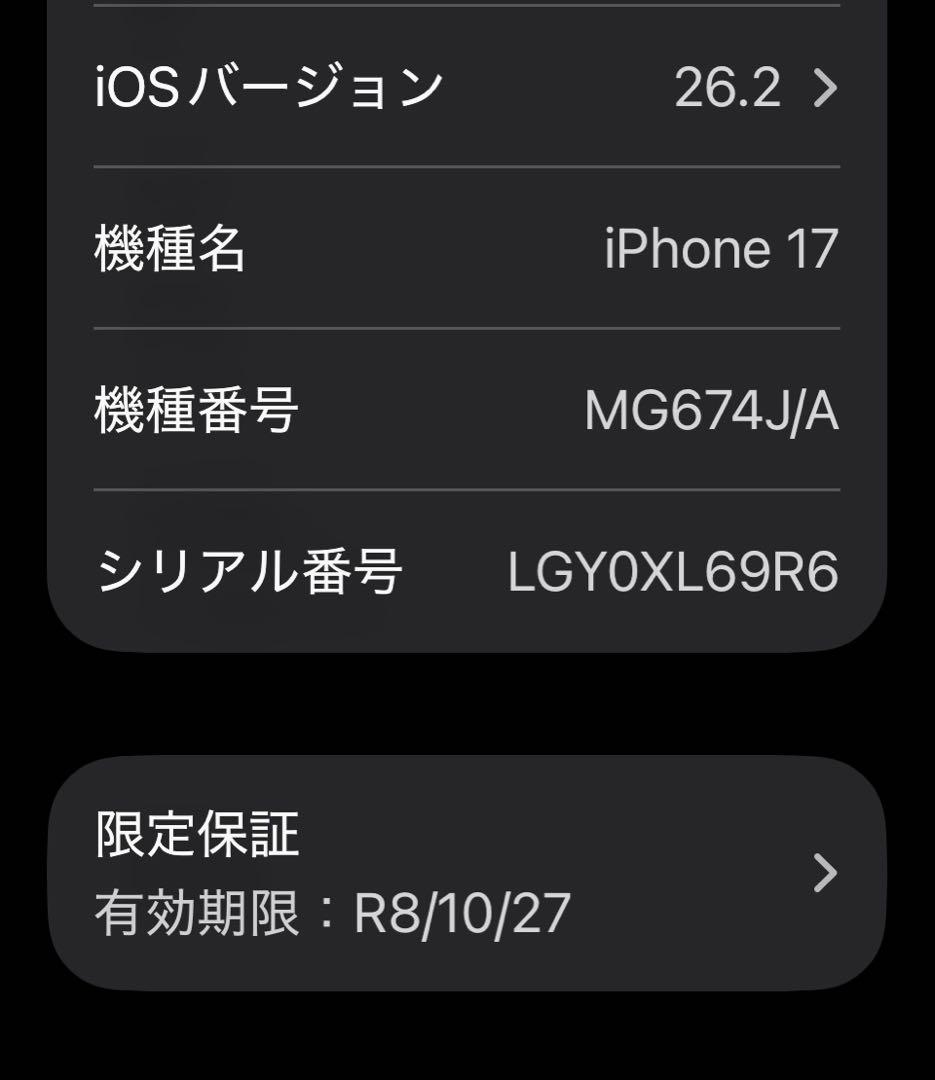
Task: Tap the chevron next to iOS バージョン
Action: point(824,88)
